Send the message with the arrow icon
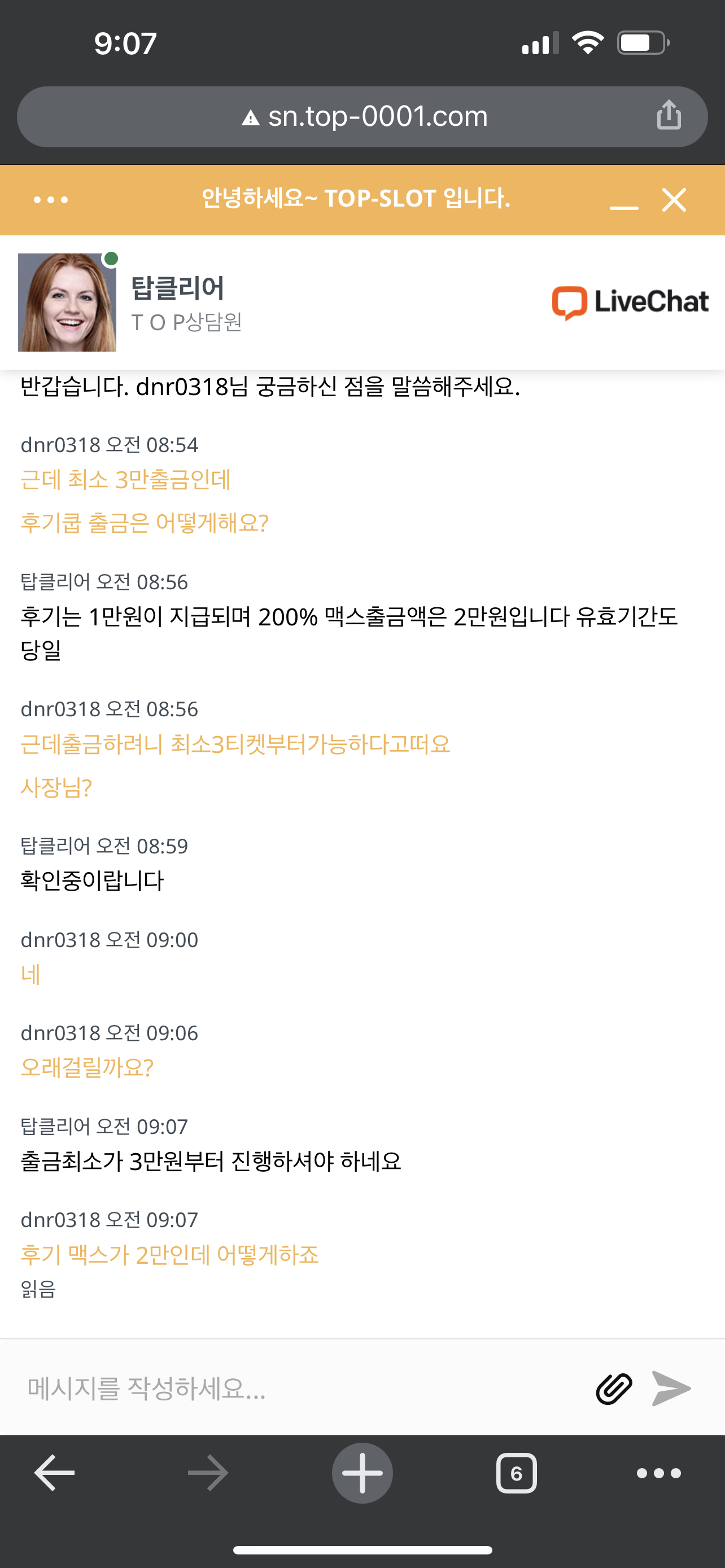Image resolution: width=725 pixels, height=1568 pixels. pos(671,1389)
